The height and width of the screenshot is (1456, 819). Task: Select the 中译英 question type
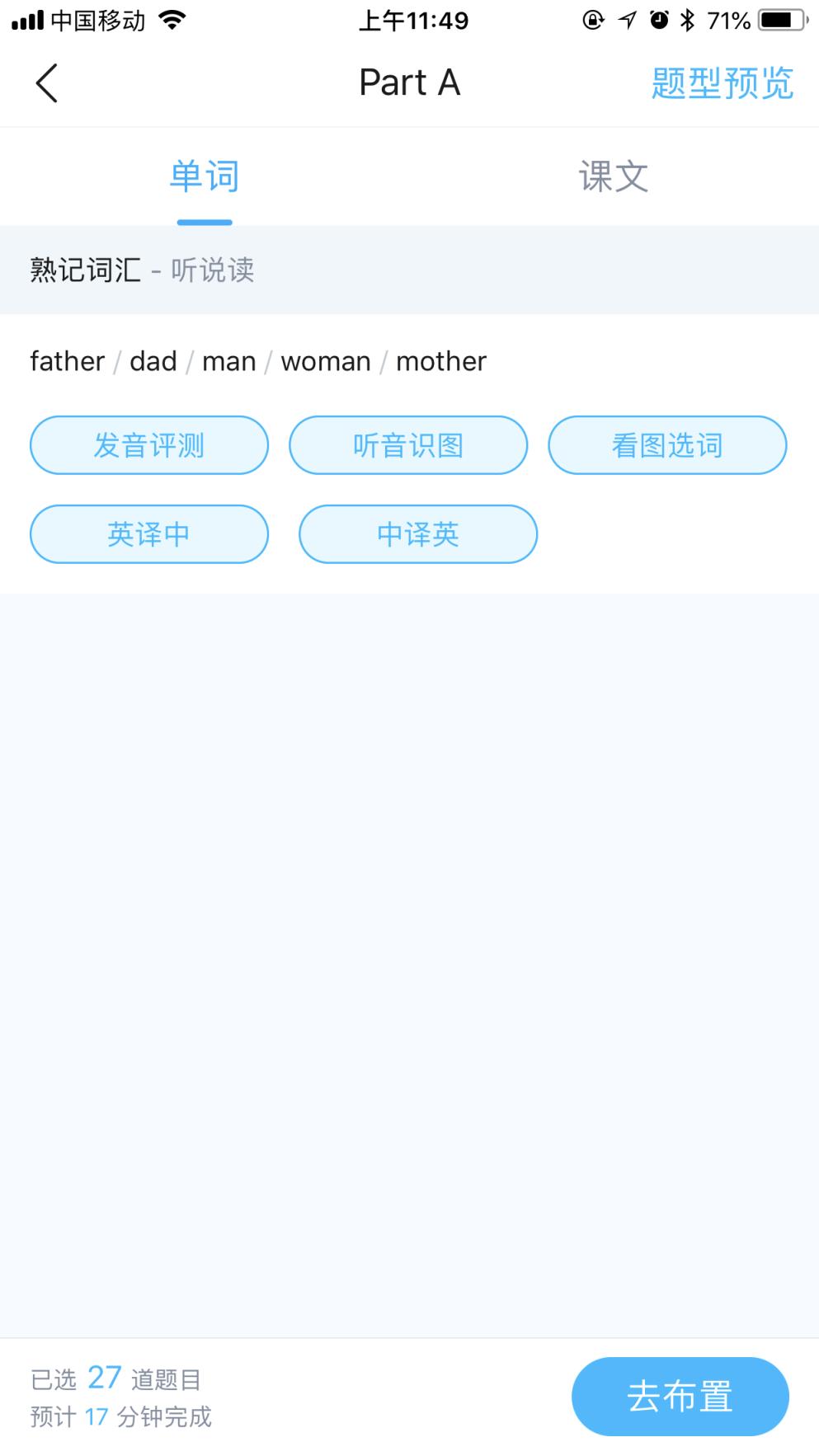(418, 534)
